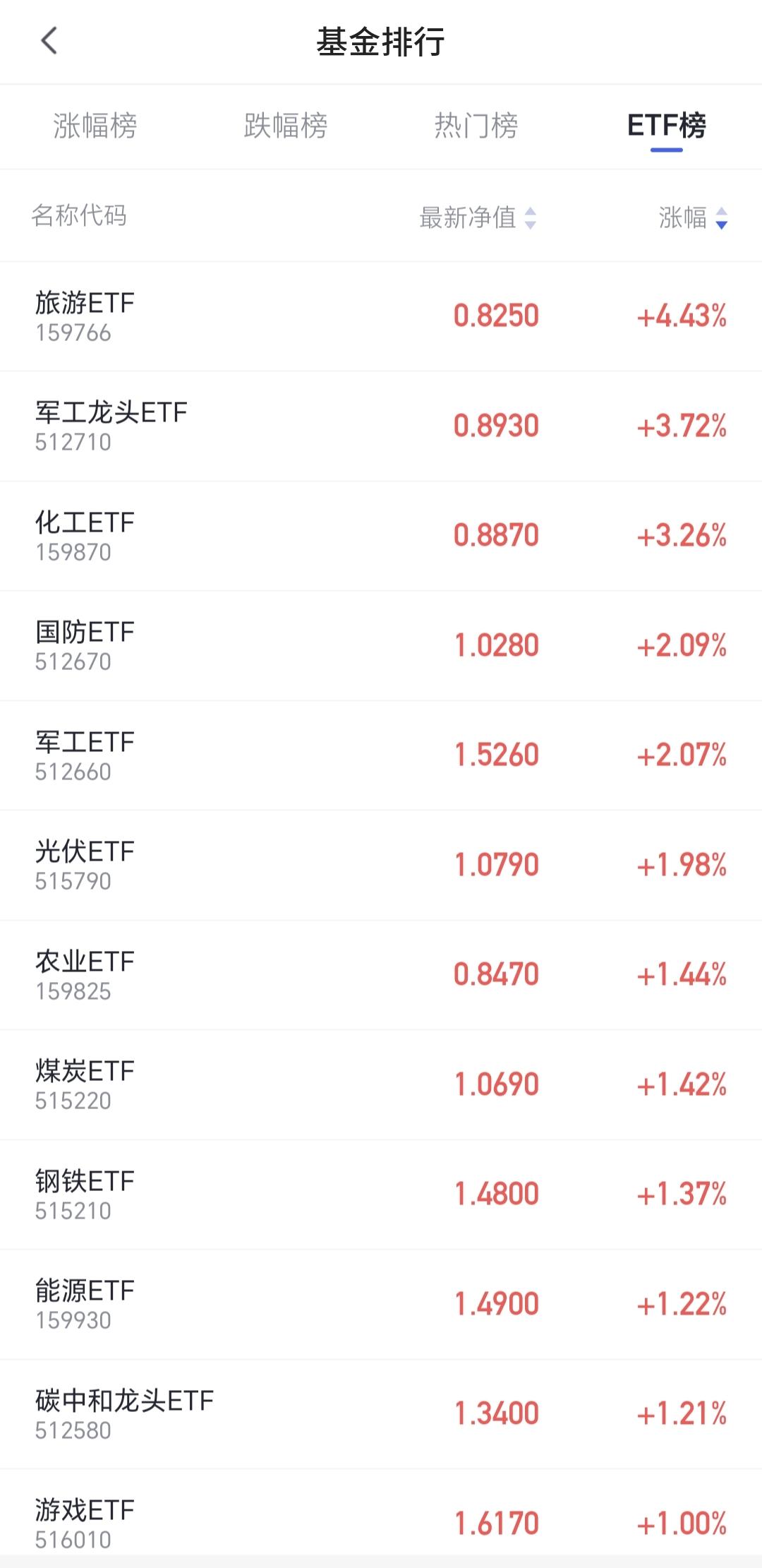Screen dimensions: 762x1568
Task: Go back from the fund ranking page
Action: pos(49,41)
